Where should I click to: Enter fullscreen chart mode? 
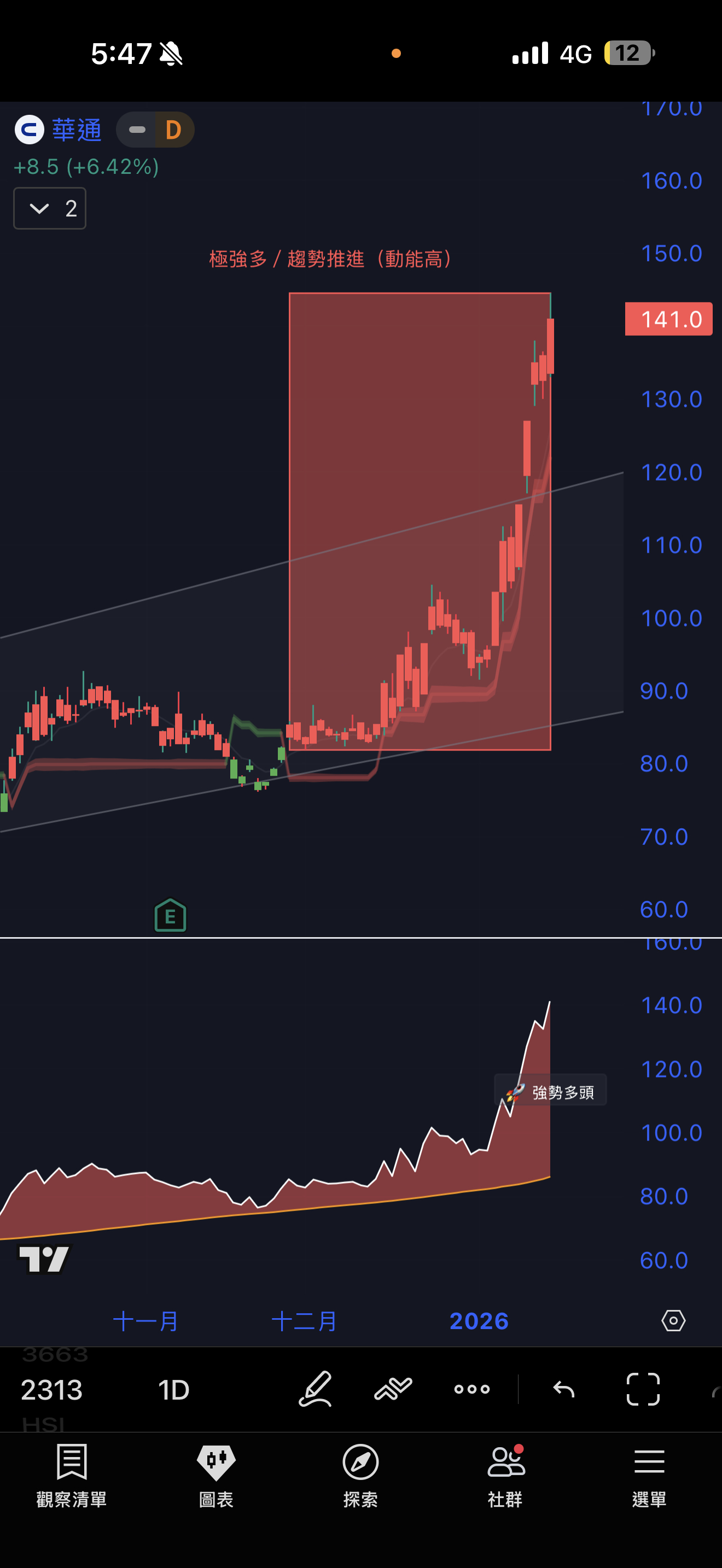tap(643, 1389)
